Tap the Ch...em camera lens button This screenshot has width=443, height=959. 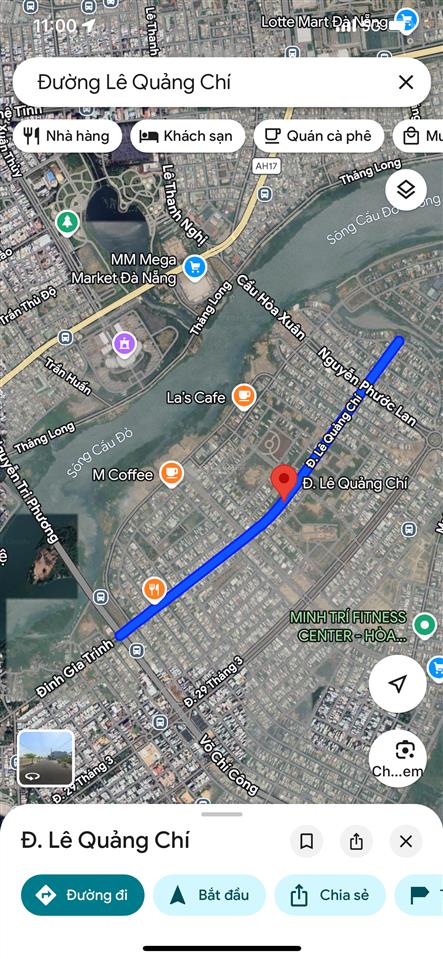click(398, 758)
